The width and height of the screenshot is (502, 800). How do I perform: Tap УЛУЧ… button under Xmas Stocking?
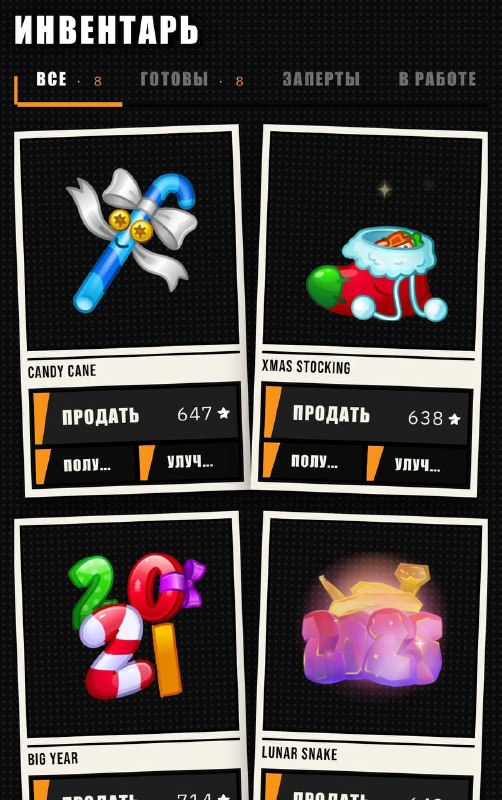click(418, 465)
